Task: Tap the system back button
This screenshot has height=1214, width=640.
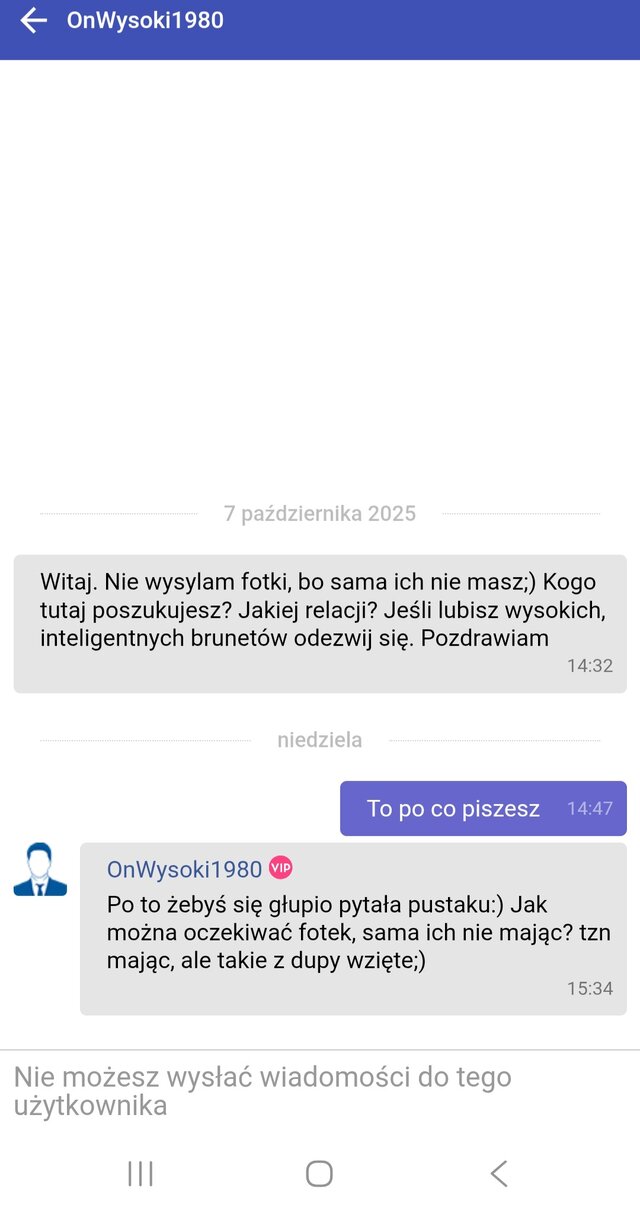Action: pyautogui.click(x=499, y=1173)
